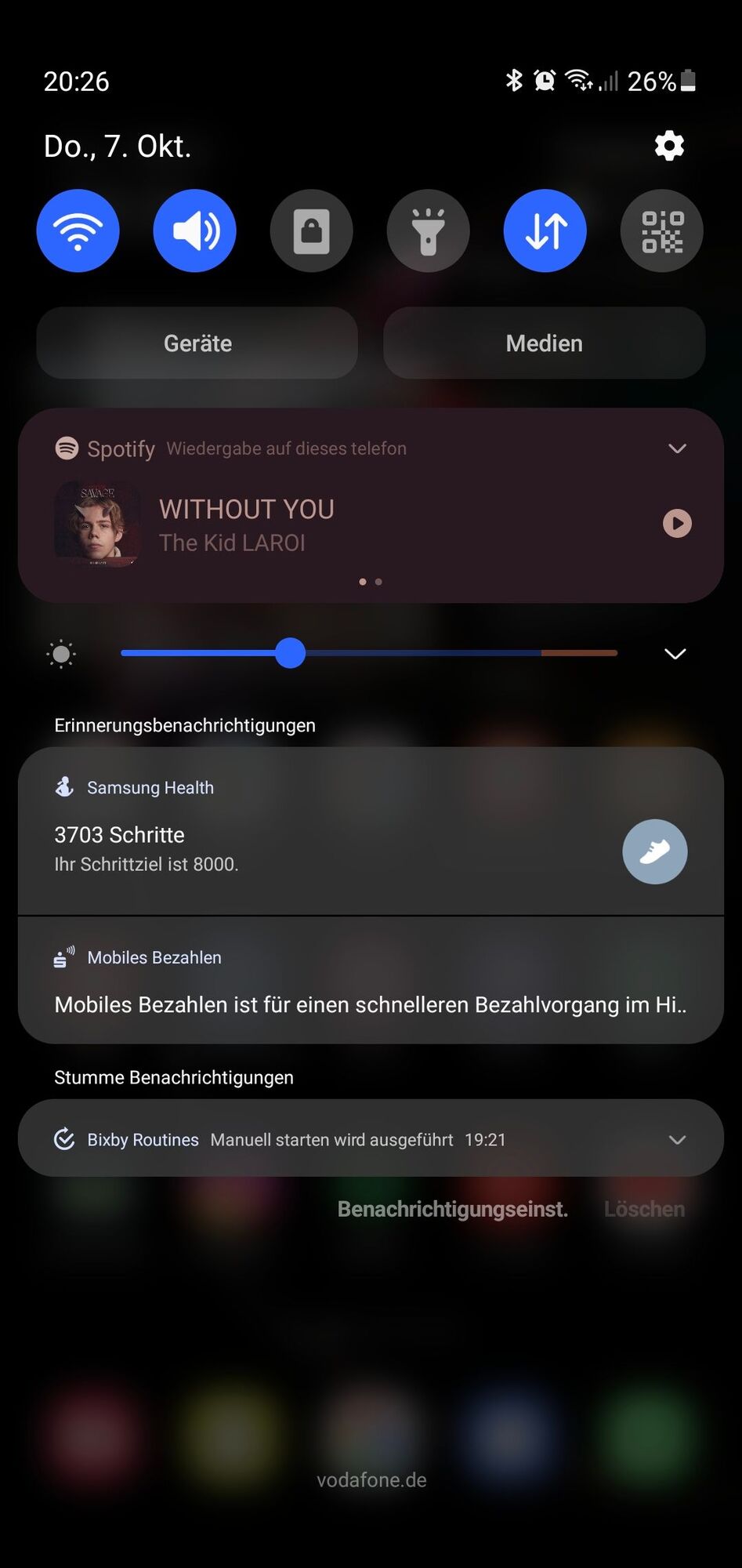Open settings via the gear icon

(669, 146)
